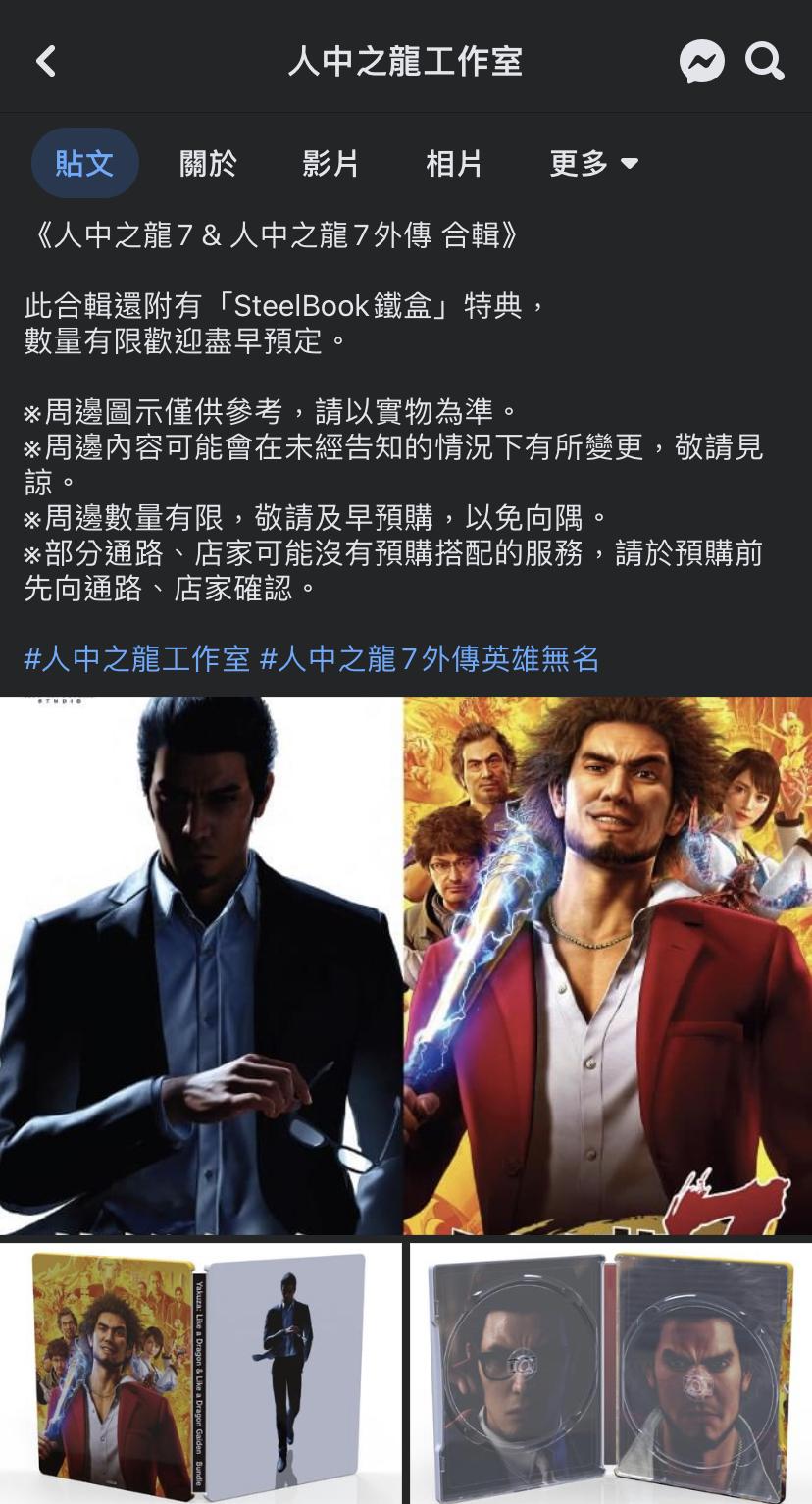
Task: Select the 貼文 tab
Action: point(84,163)
